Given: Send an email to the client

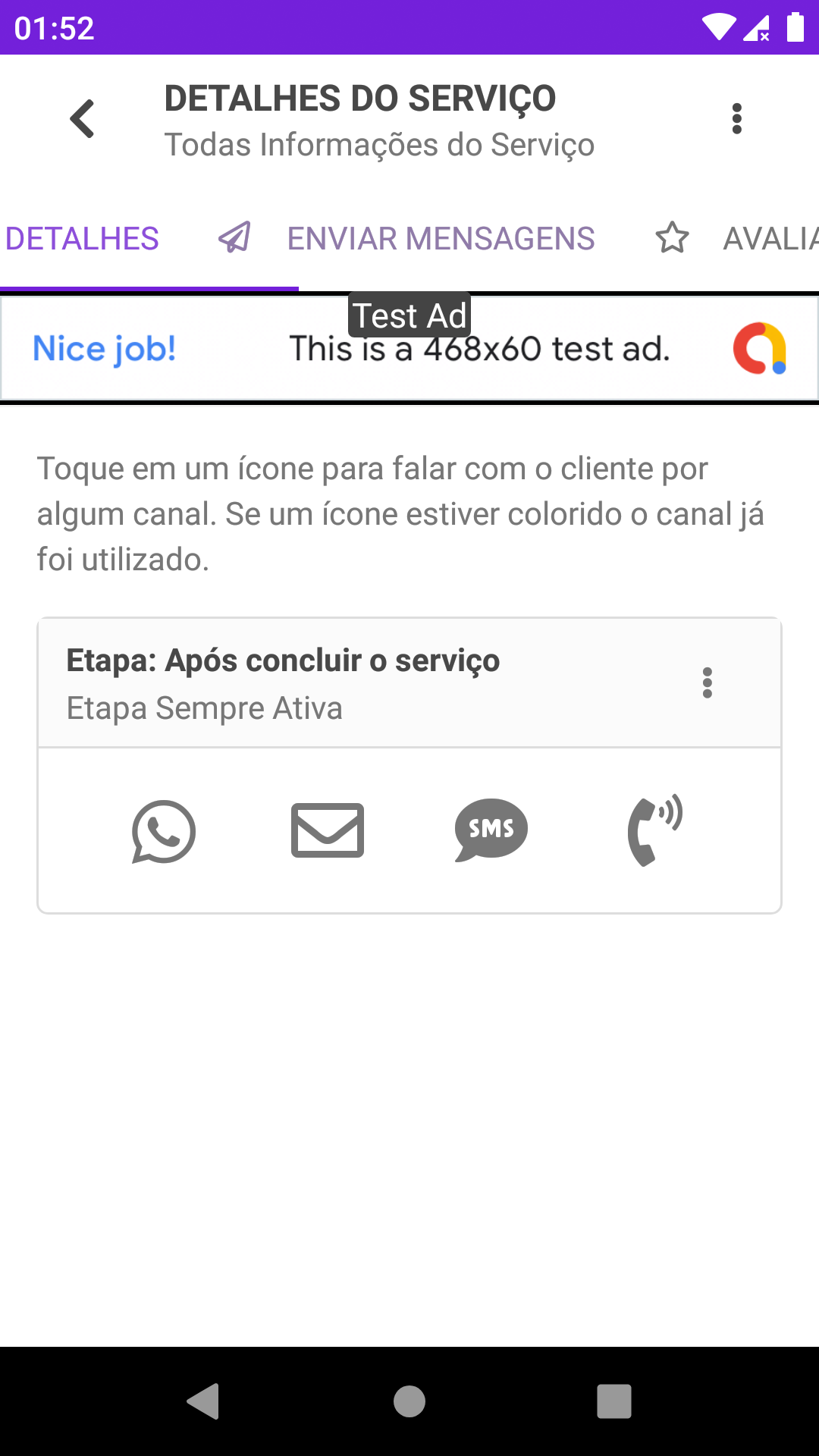Looking at the screenshot, I should (x=328, y=831).
